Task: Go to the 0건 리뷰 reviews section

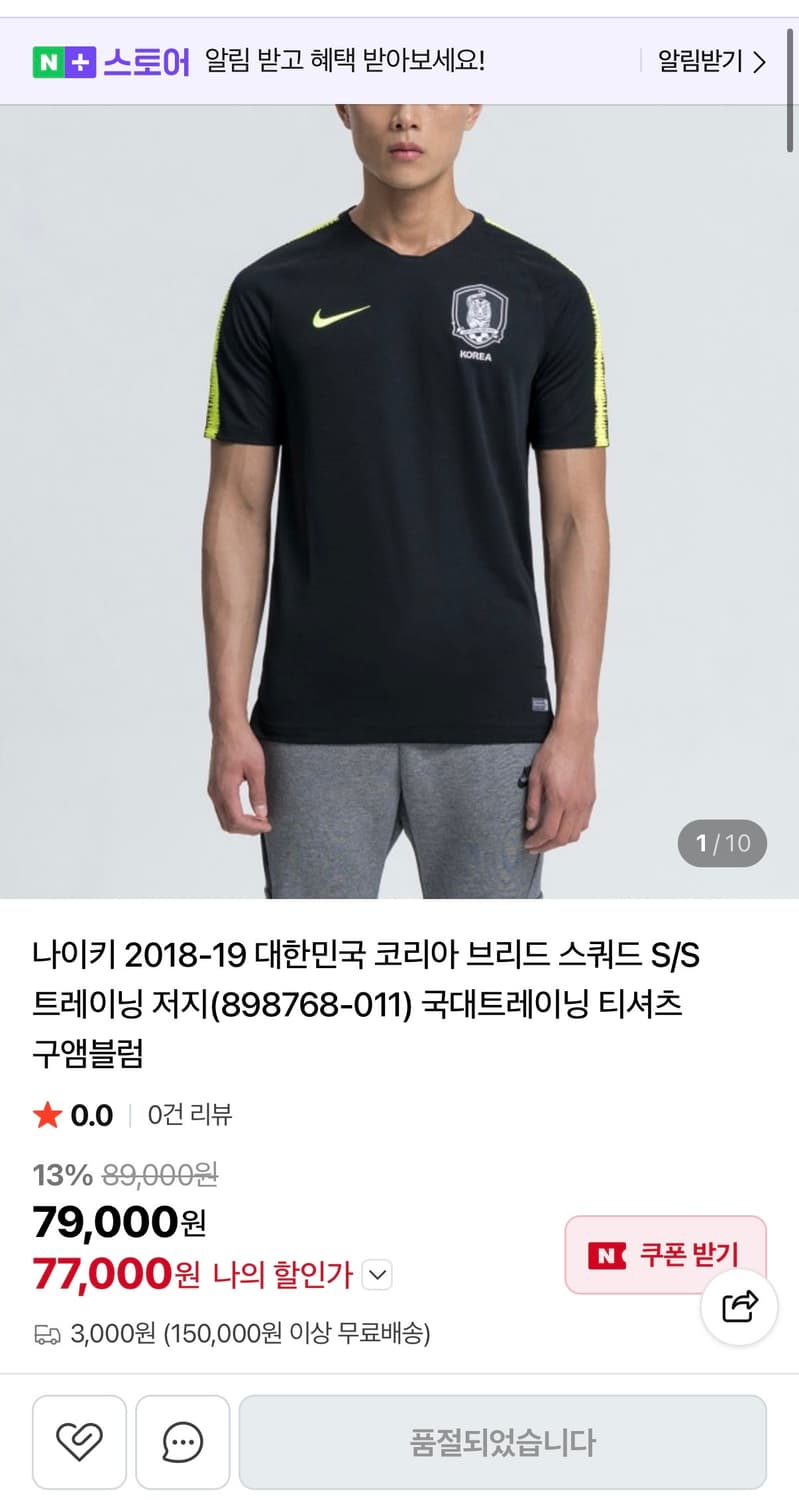Action: tap(192, 1114)
